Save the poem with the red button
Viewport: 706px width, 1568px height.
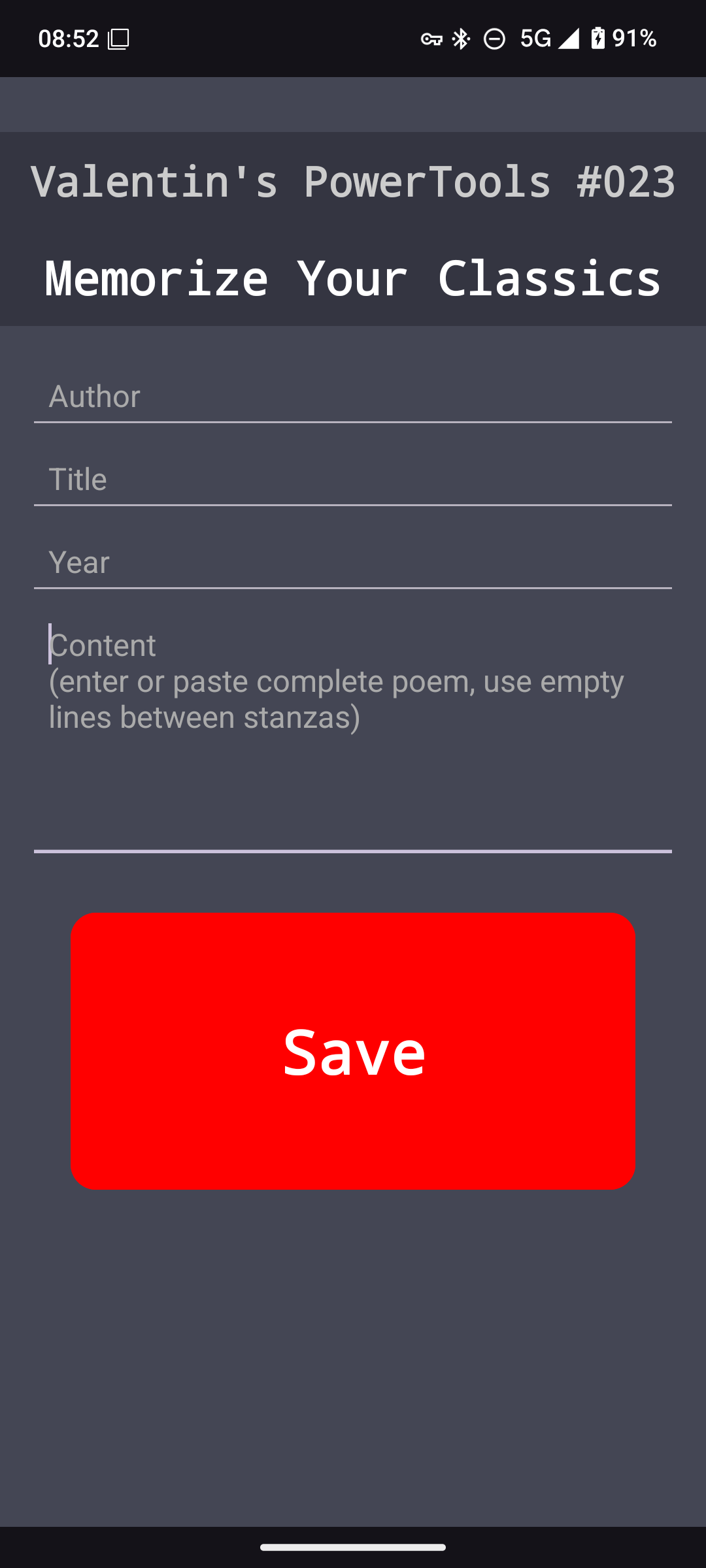[x=353, y=1051]
